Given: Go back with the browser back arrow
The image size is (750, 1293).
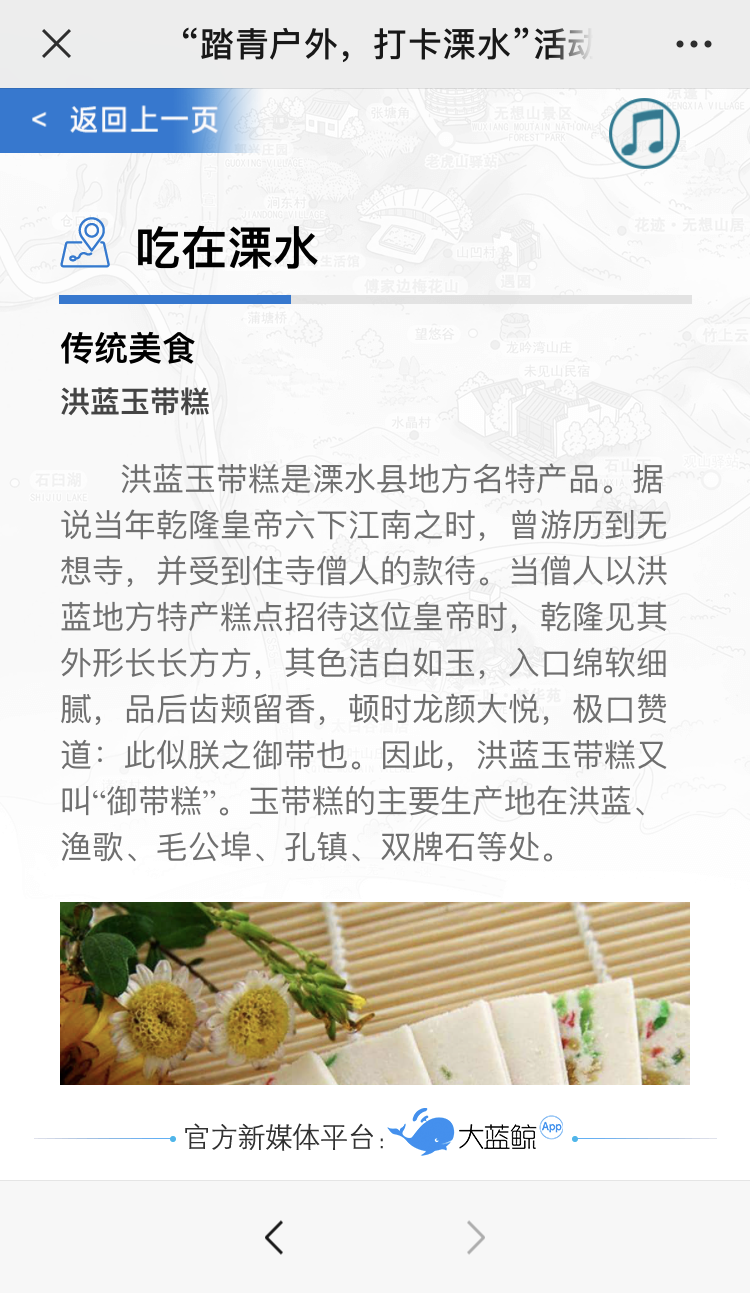Looking at the screenshot, I should [x=274, y=1237].
